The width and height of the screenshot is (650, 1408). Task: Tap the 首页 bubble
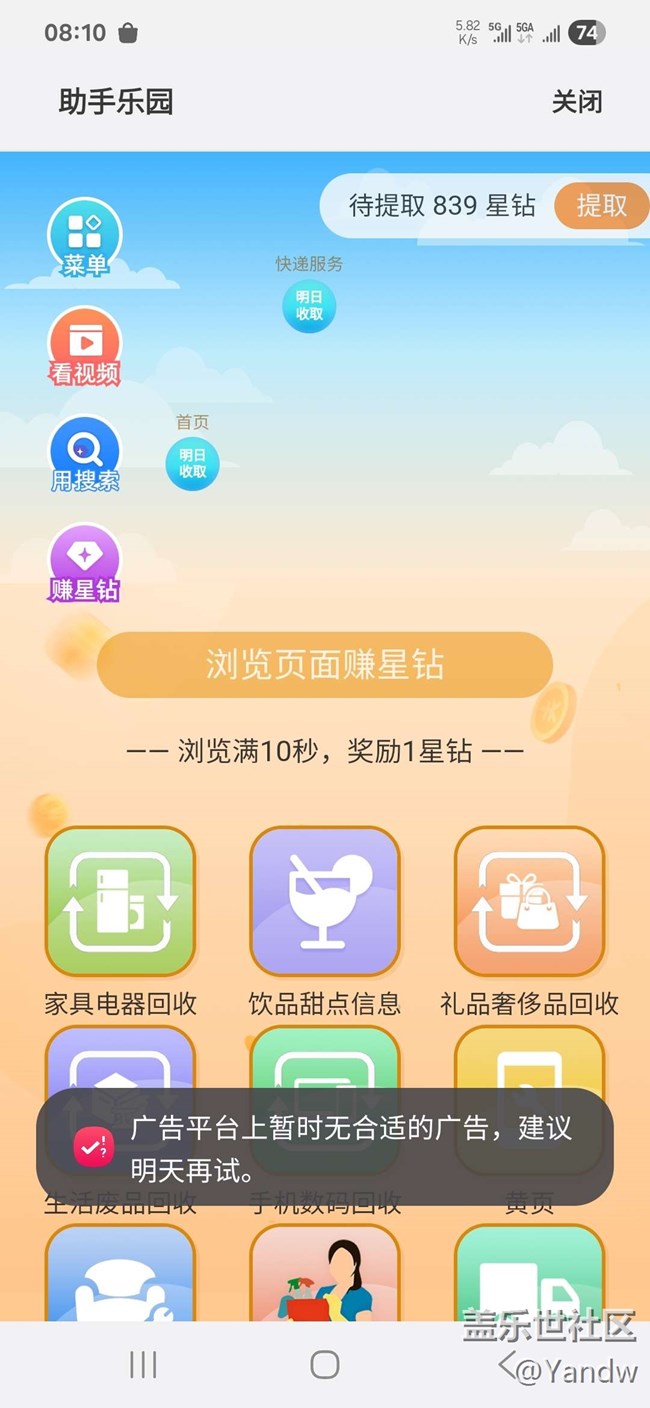pyautogui.click(x=192, y=462)
